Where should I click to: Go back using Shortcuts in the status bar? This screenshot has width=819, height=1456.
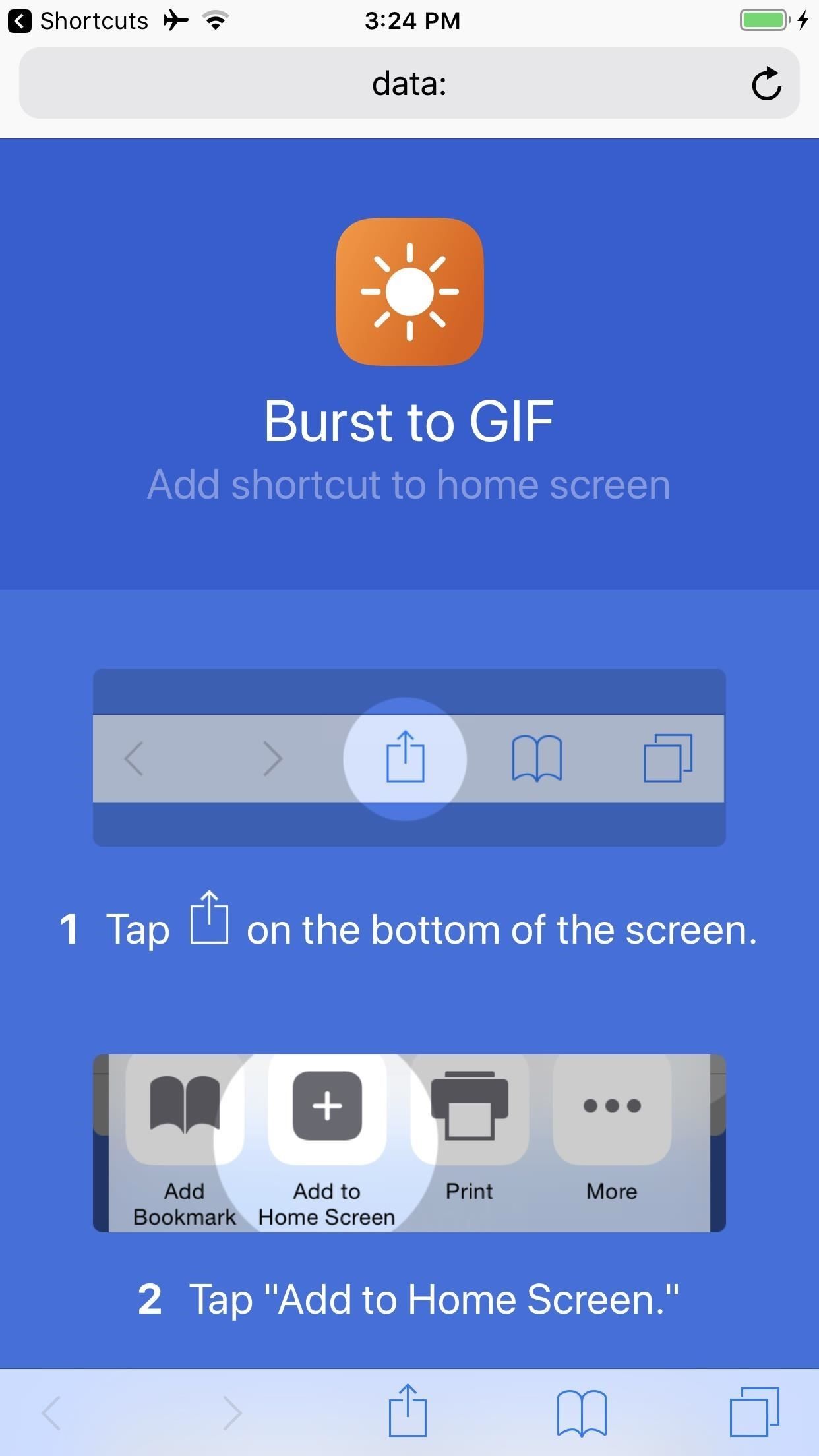pos(79,20)
